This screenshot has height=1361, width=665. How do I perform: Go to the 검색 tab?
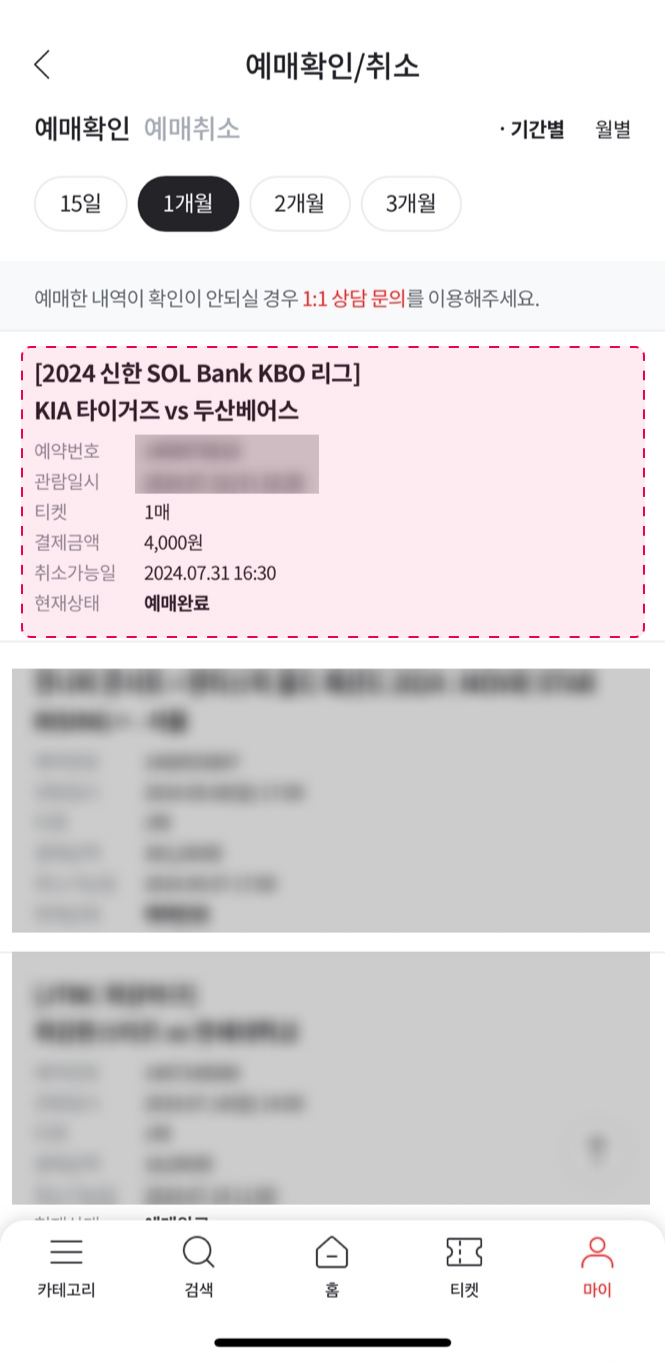(198, 1266)
